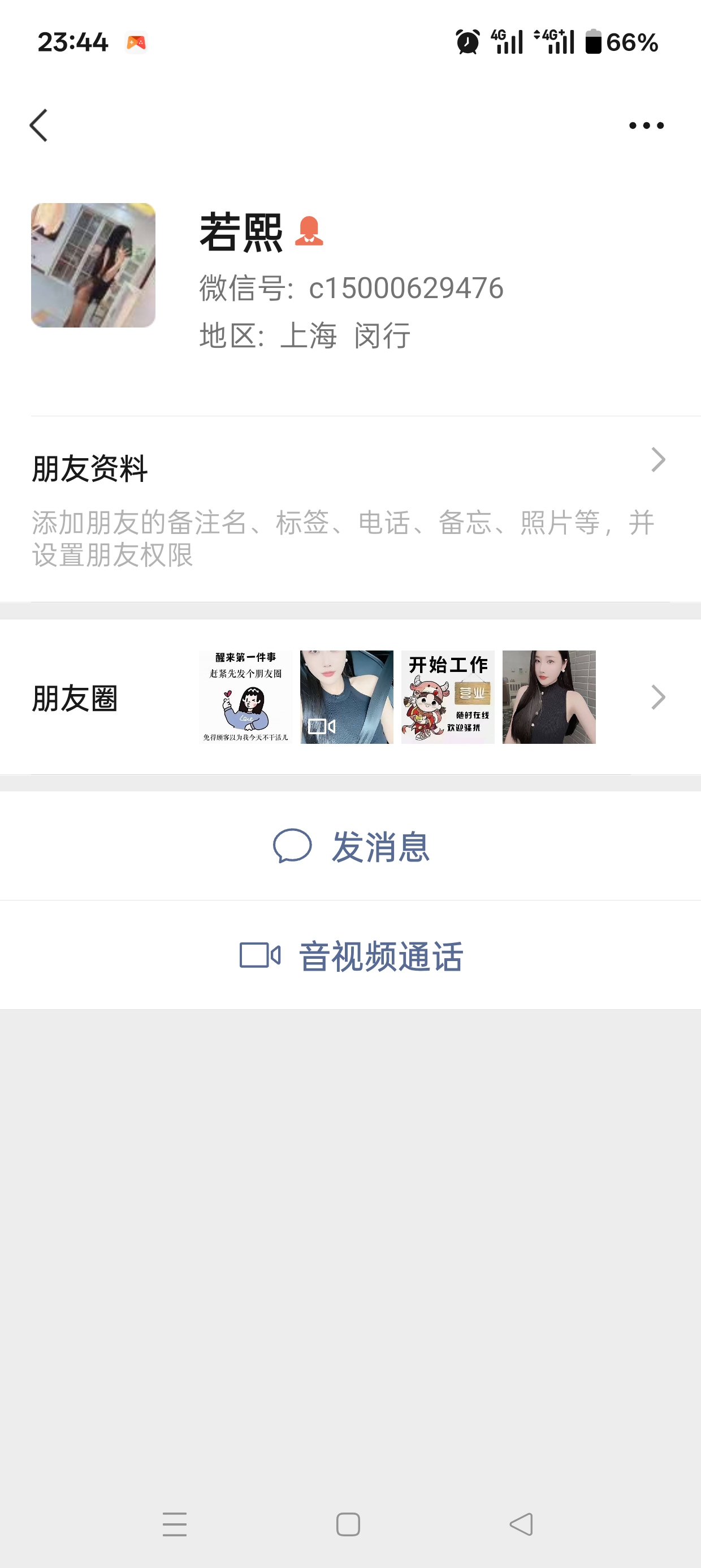Image resolution: width=701 pixels, height=1568 pixels.
Task: Go to the home screen via system bar
Action: (348, 1524)
